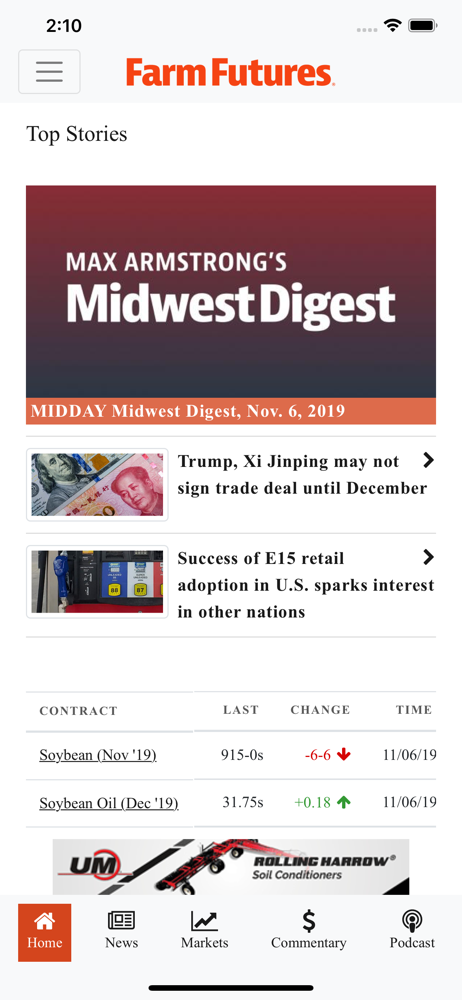The height and width of the screenshot is (1000, 462).
Task: Open the Soybean Oil (Dec '19) contract link
Action: coord(109,803)
